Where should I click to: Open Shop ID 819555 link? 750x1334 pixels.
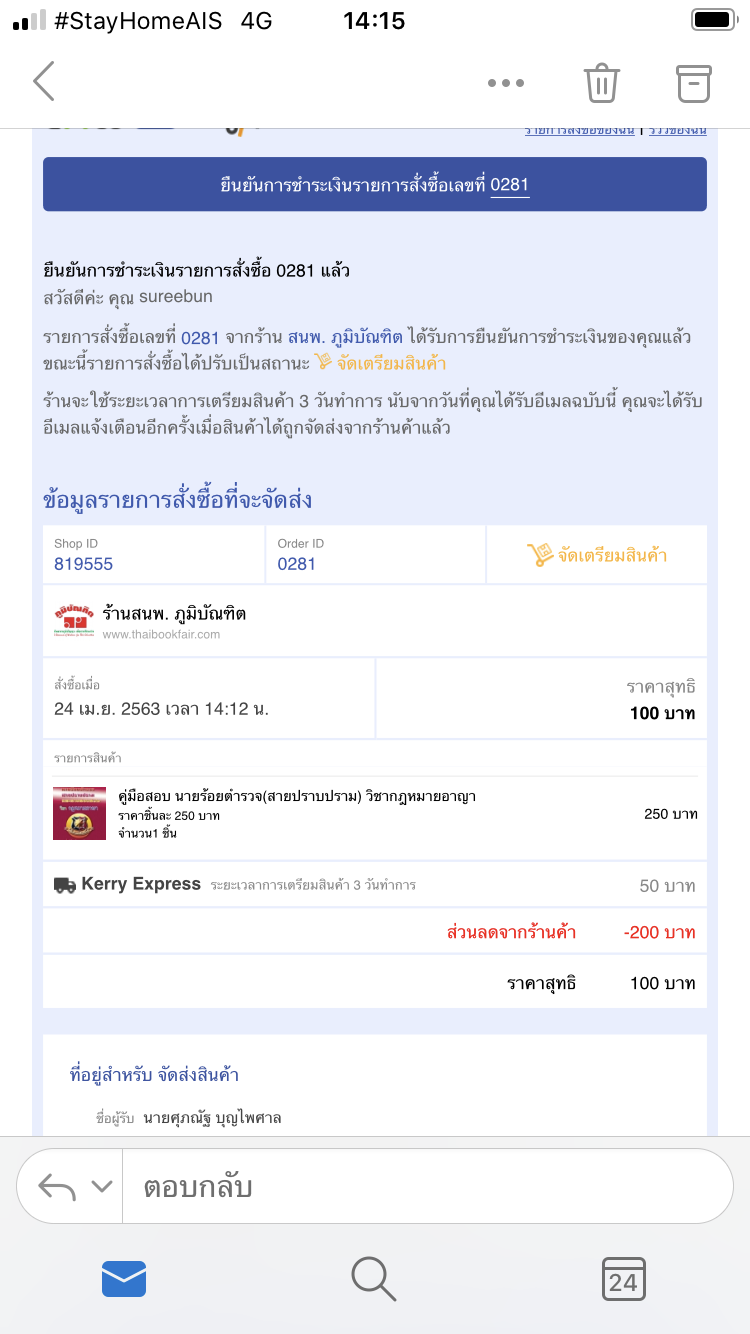click(x=83, y=564)
